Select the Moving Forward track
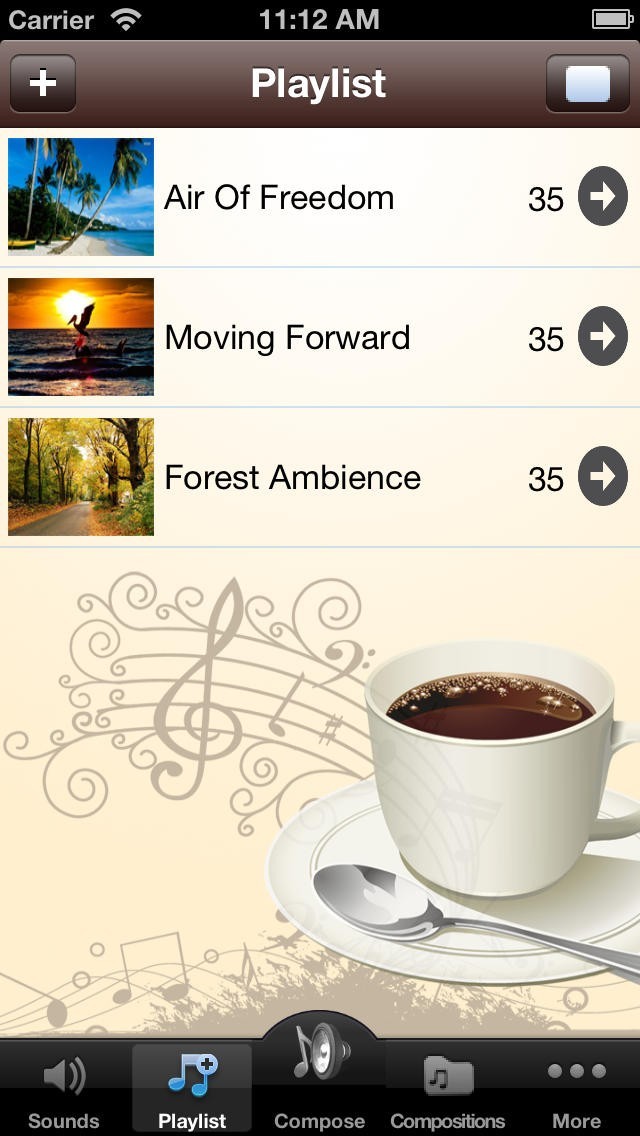640x1136 pixels. 287,338
